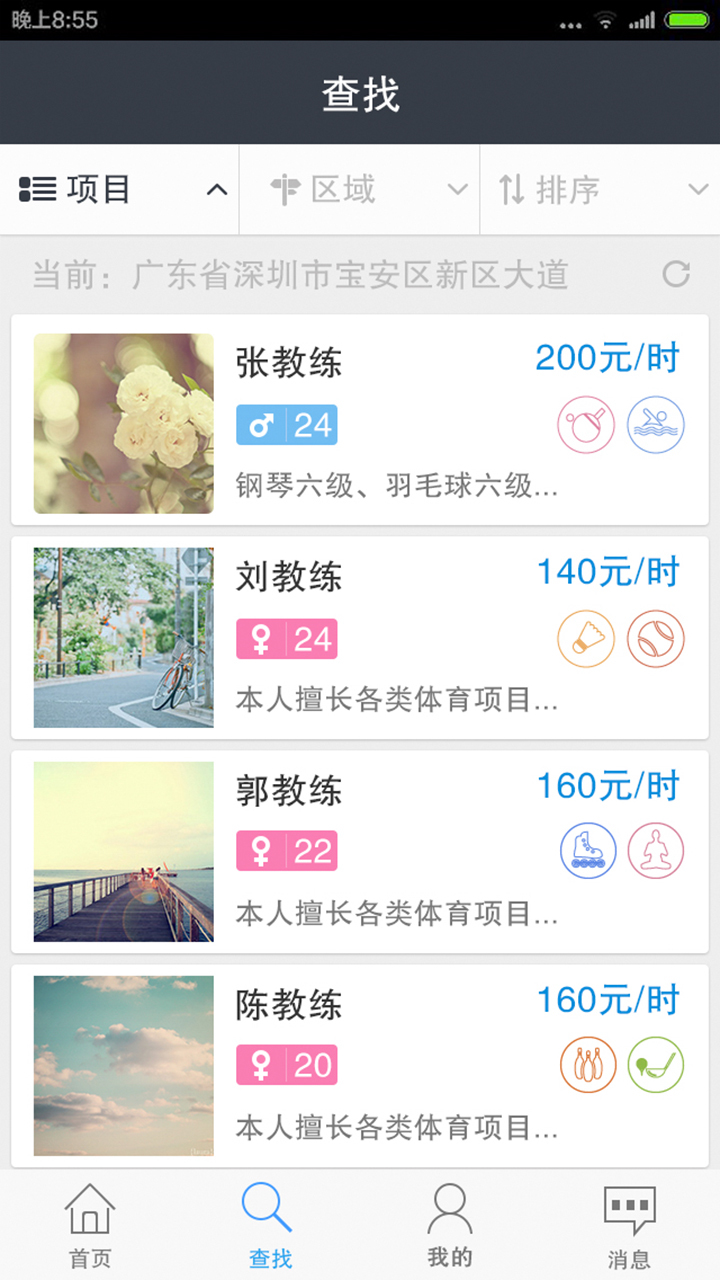Image resolution: width=720 pixels, height=1280 pixels.
Task: Click the yoga icon for 郭教练
Action: pos(656,851)
